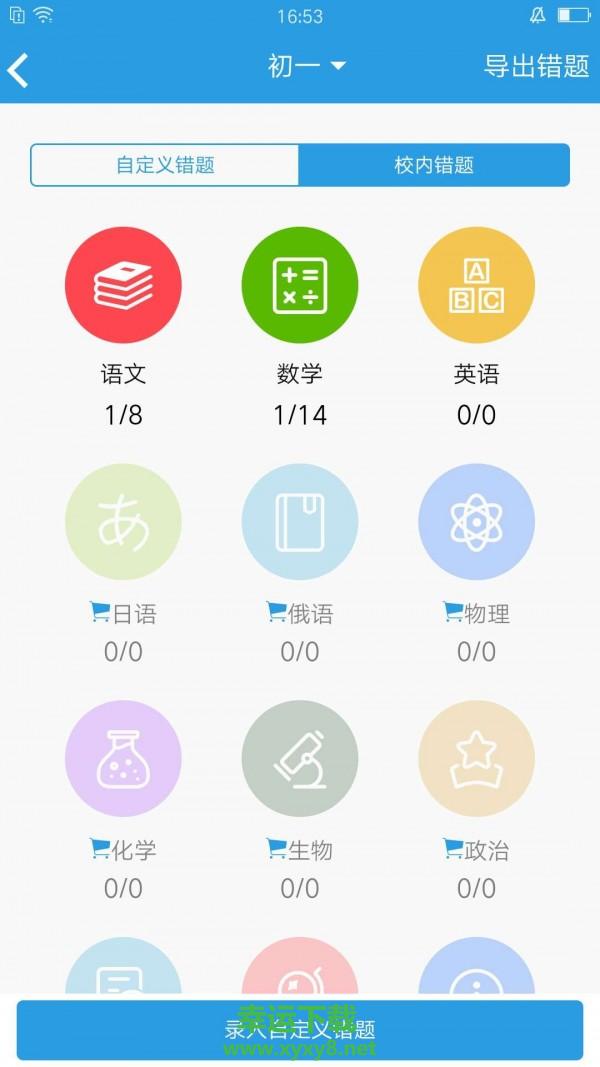Switch to the 自定义错题 tab
This screenshot has width=600, height=1067.
point(165,165)
